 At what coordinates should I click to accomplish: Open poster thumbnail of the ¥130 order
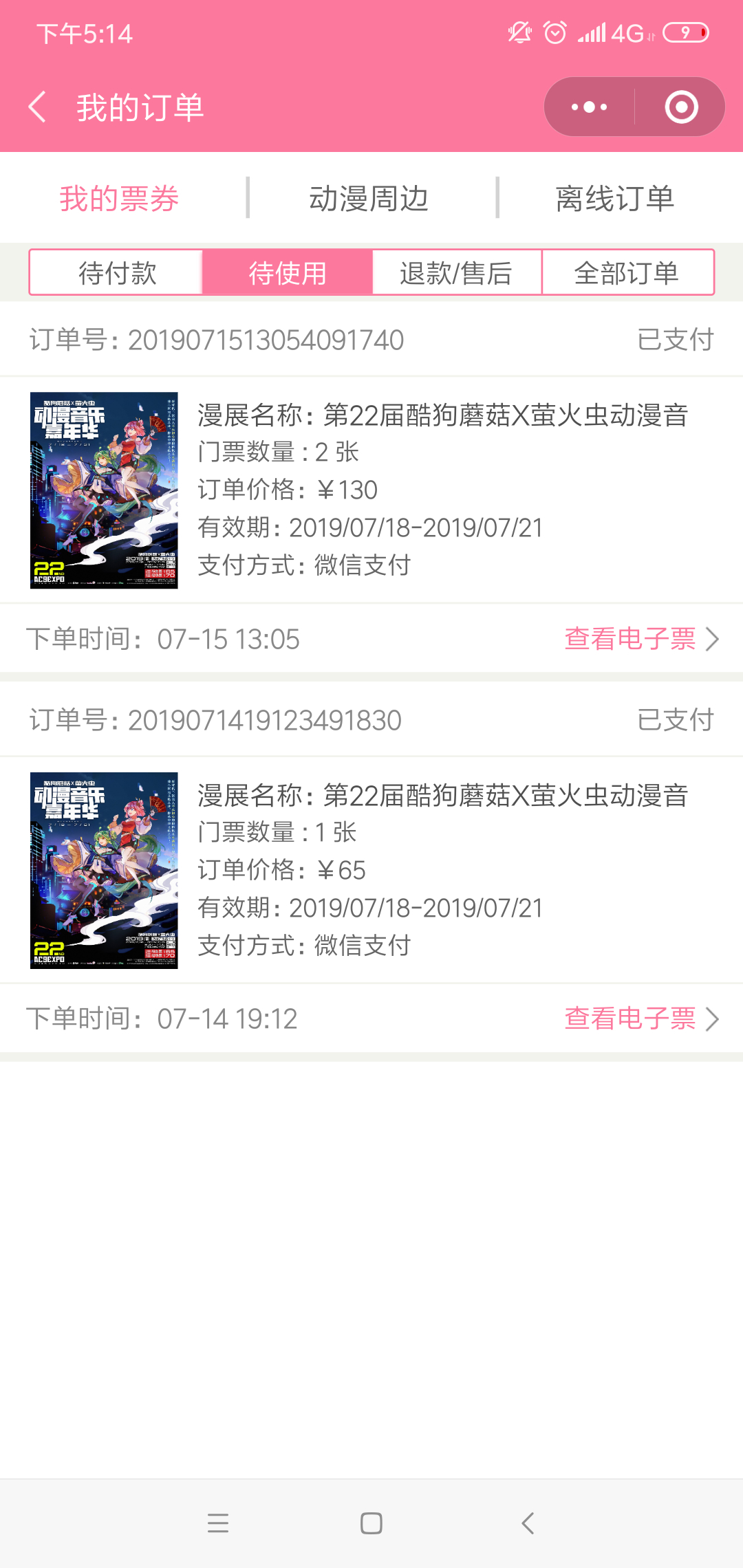click(x=104, y=490)
